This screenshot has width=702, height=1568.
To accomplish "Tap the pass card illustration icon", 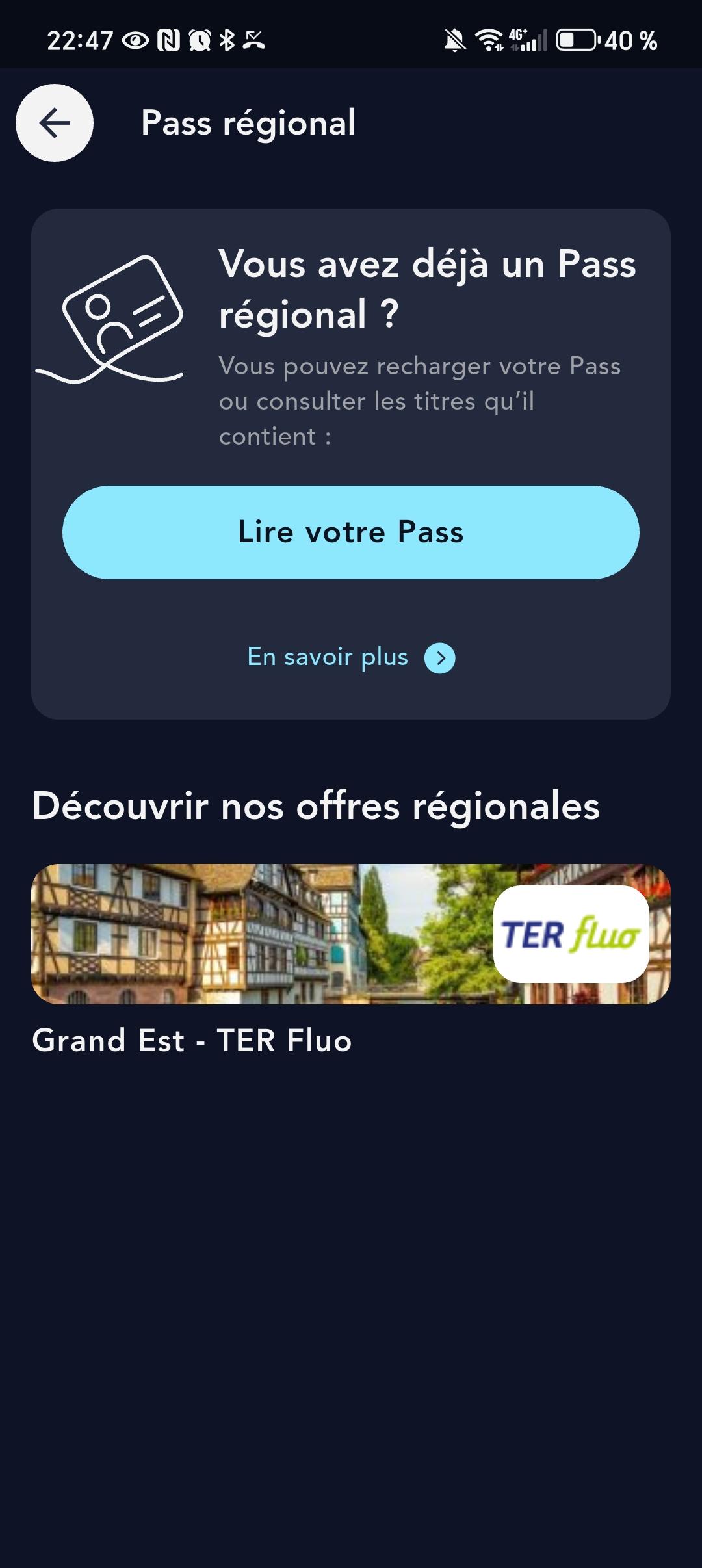I will pyautogui.click(x=120, y=319).
